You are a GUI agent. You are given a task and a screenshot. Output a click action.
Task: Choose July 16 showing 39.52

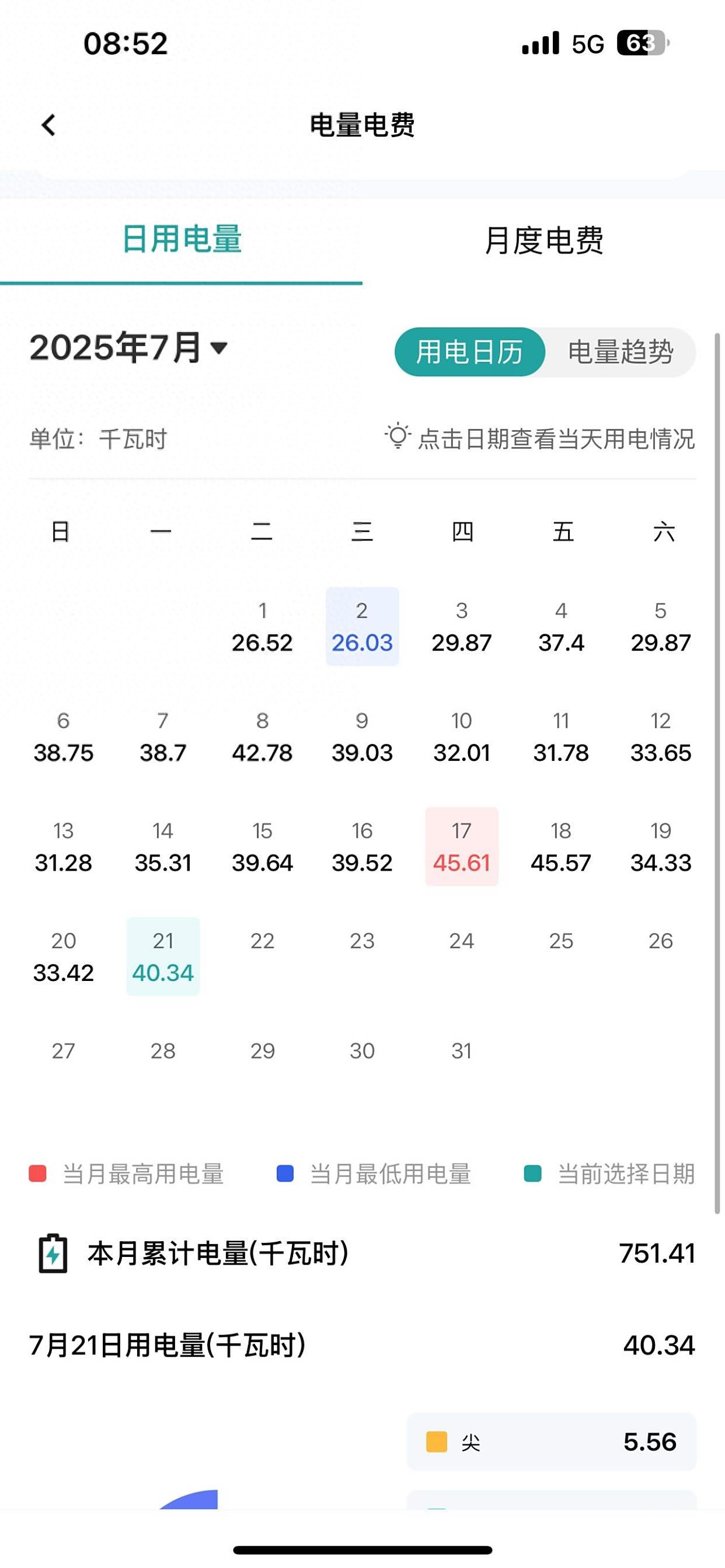click(x=362, y=847)
